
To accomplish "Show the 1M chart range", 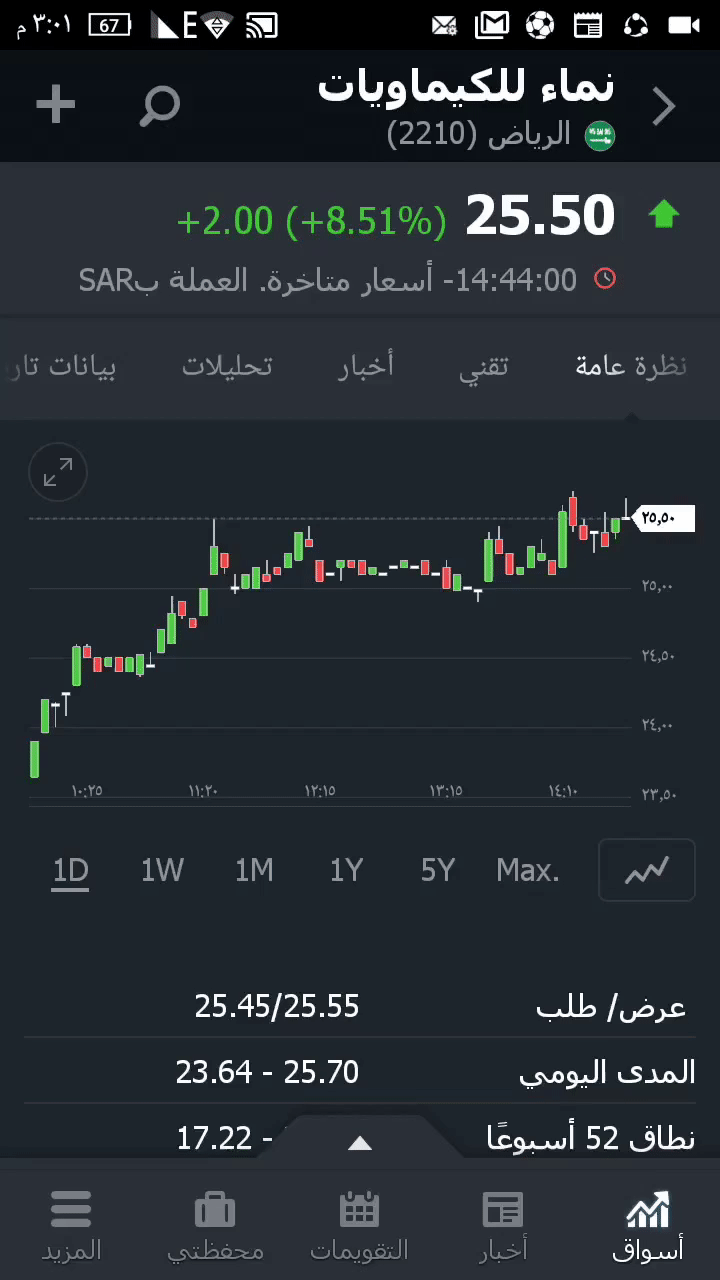I will click(x=254, y=871).
